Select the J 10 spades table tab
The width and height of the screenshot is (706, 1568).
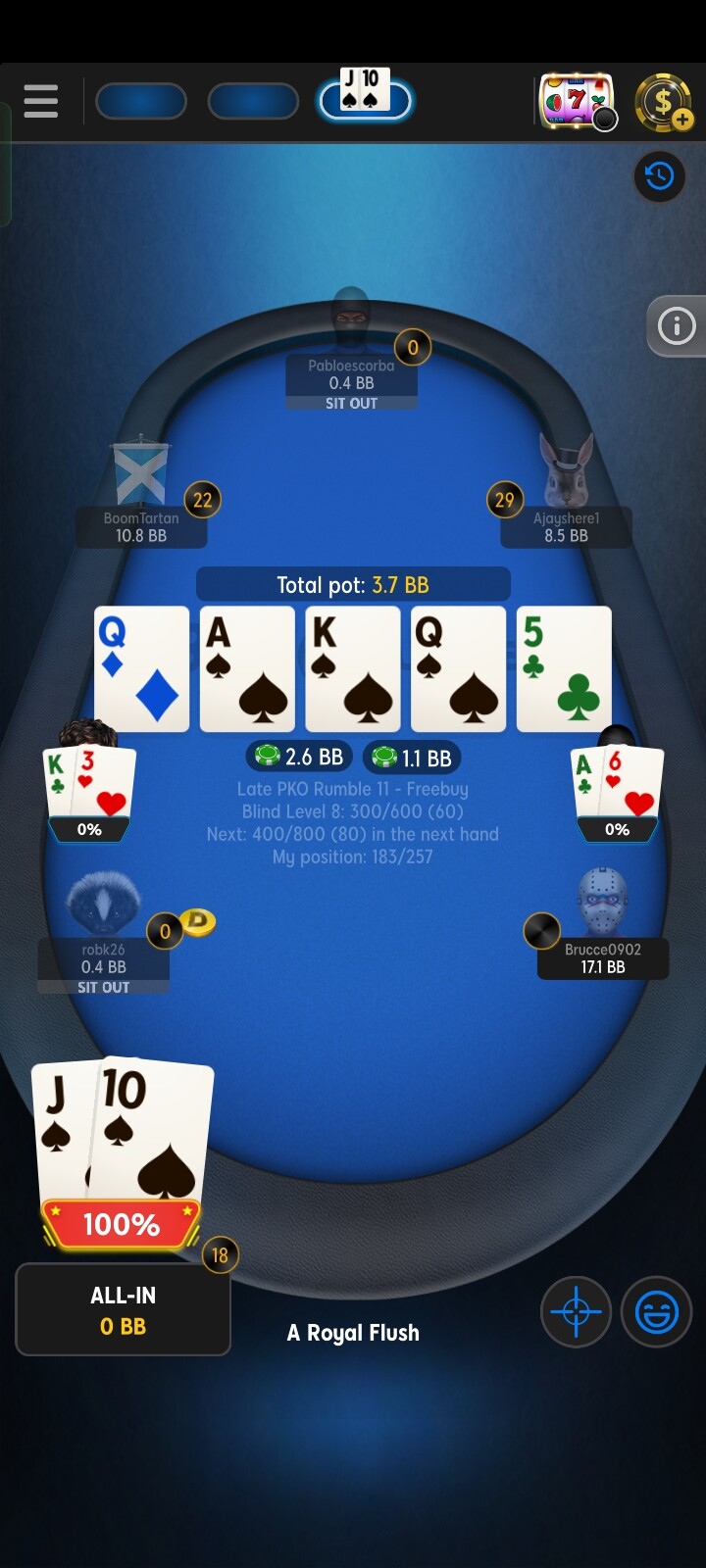coord(364,99)
